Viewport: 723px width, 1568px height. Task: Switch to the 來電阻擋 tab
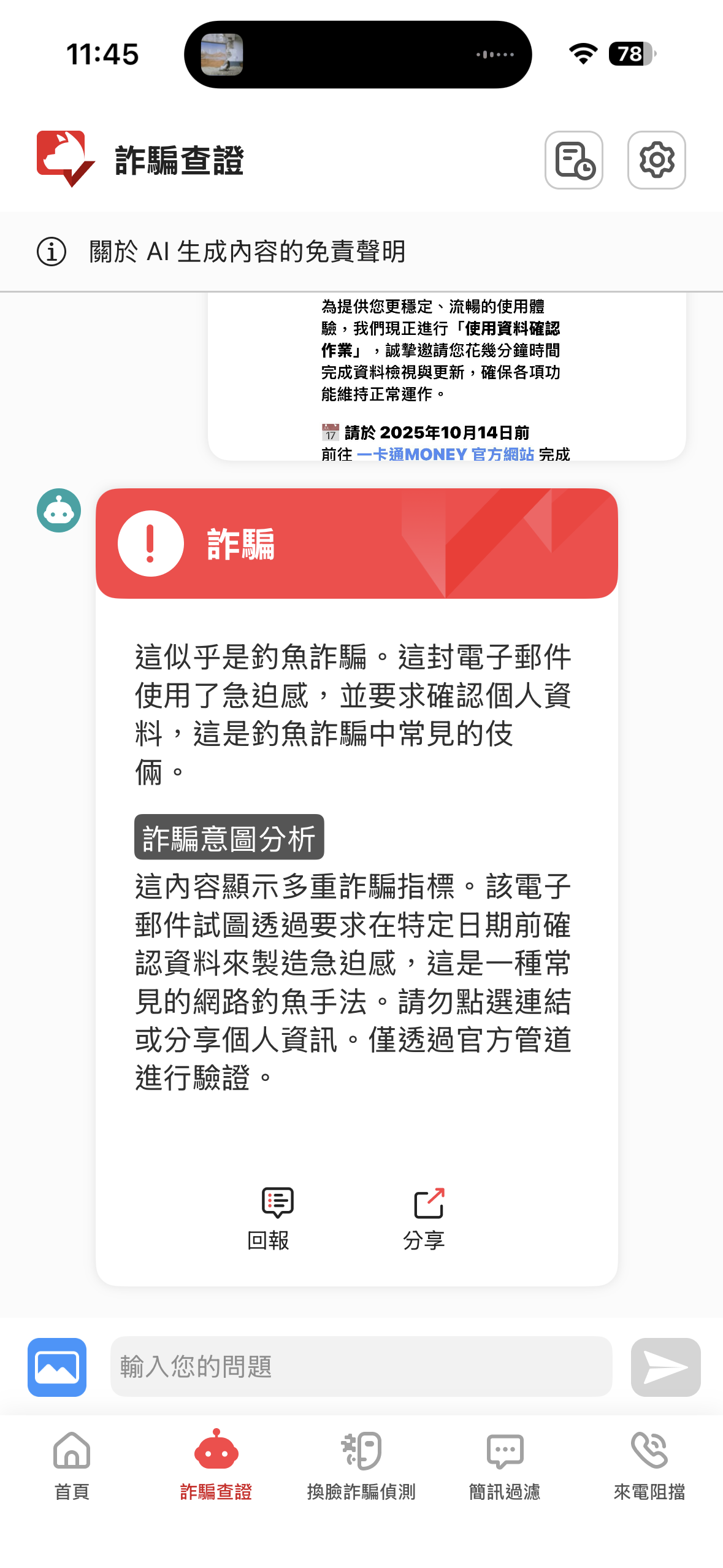tap(649, 1466)
